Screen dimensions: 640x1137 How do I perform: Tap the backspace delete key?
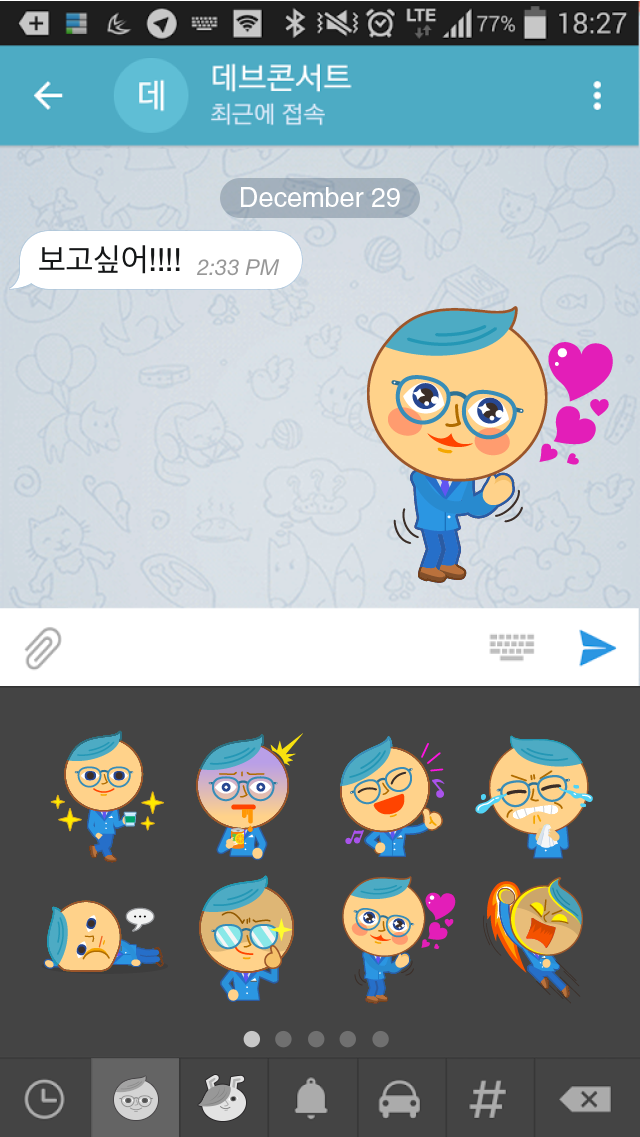(586, 1099)
